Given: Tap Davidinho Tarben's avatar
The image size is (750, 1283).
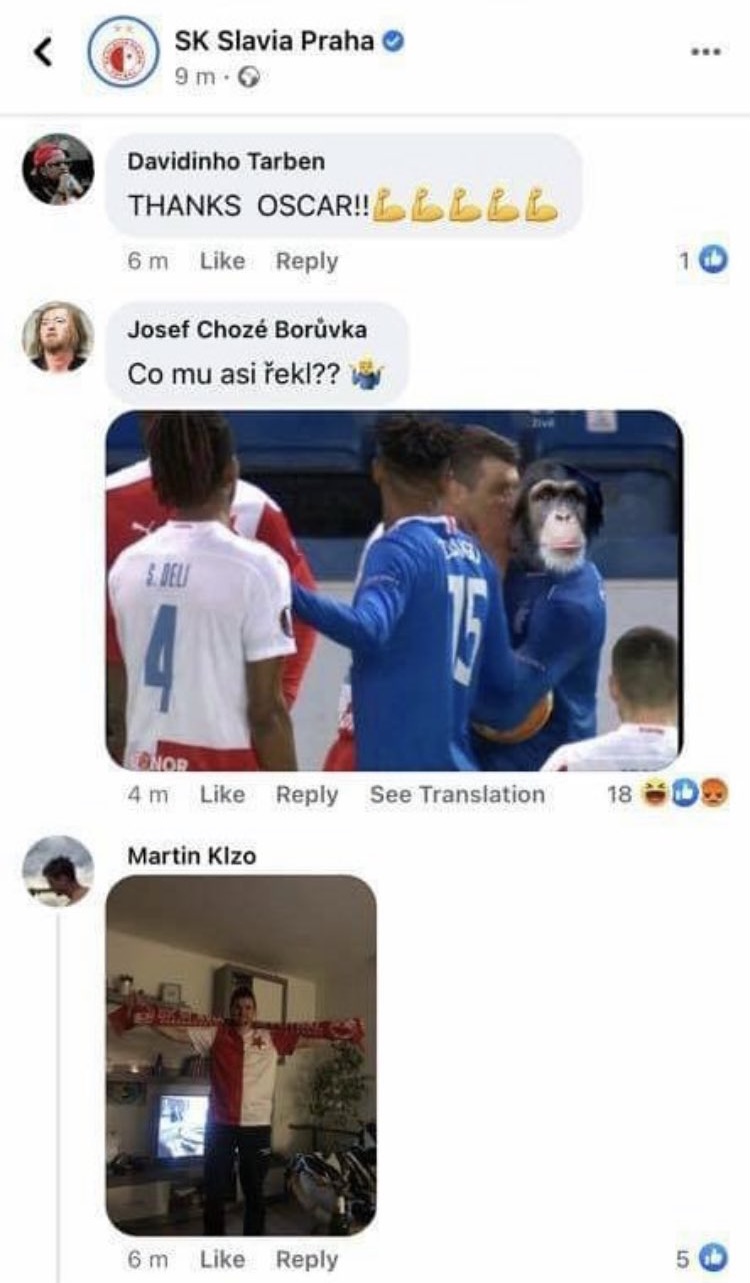Looking at the screenshot, I should coord(58,169).
